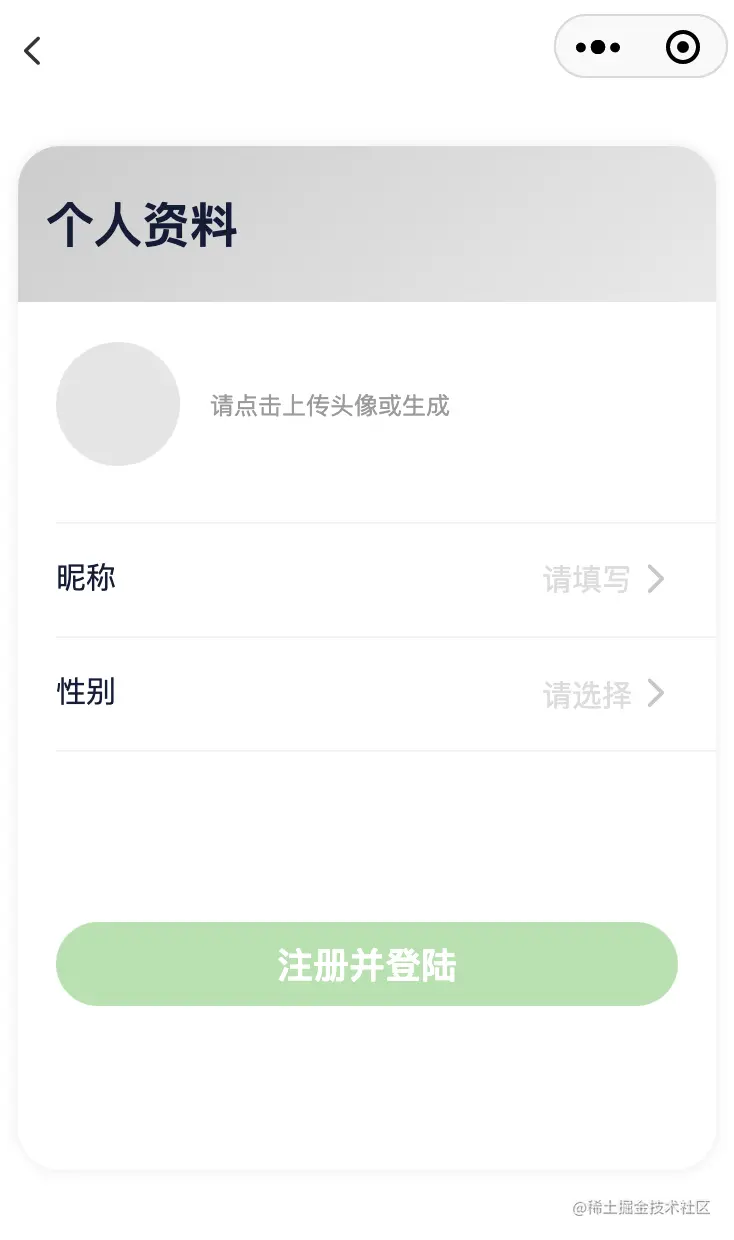Tap the avatar placeholder to upload a photo
The height and width of the screenshot is (1240, 734).
118,404
